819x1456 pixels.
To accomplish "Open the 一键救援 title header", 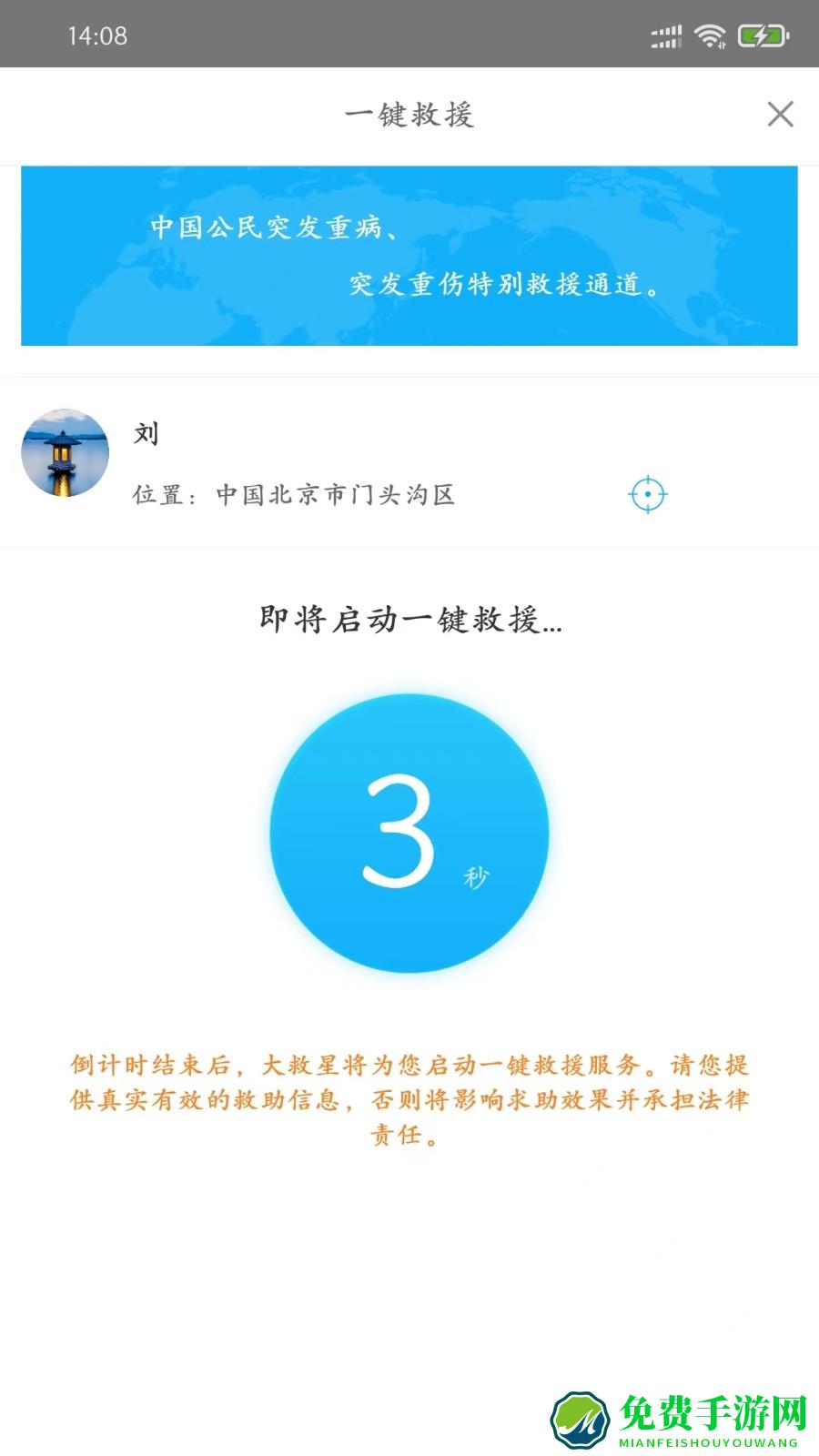I will tap(409, 115).
